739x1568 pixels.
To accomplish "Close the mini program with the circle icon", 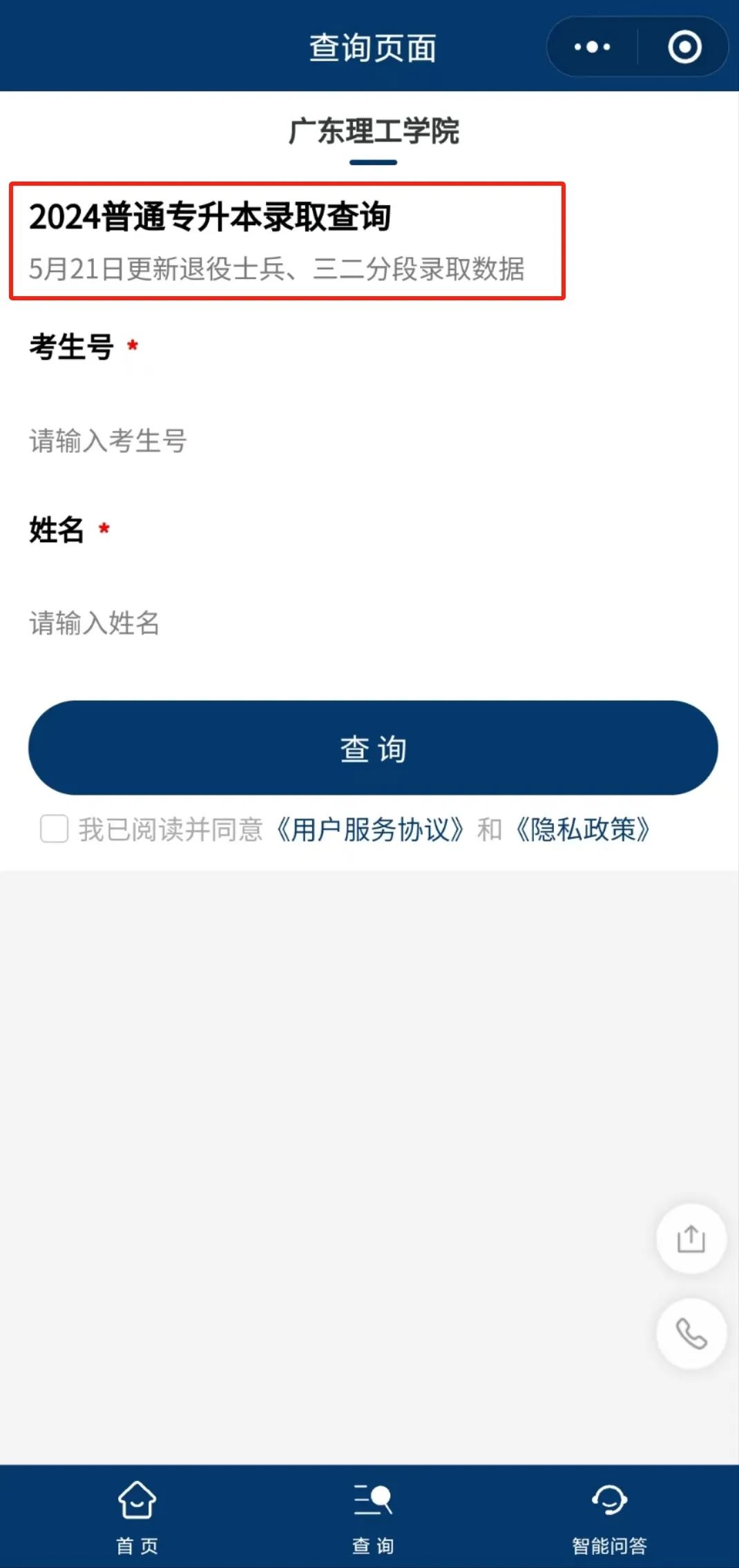I will tap(684, 47).
